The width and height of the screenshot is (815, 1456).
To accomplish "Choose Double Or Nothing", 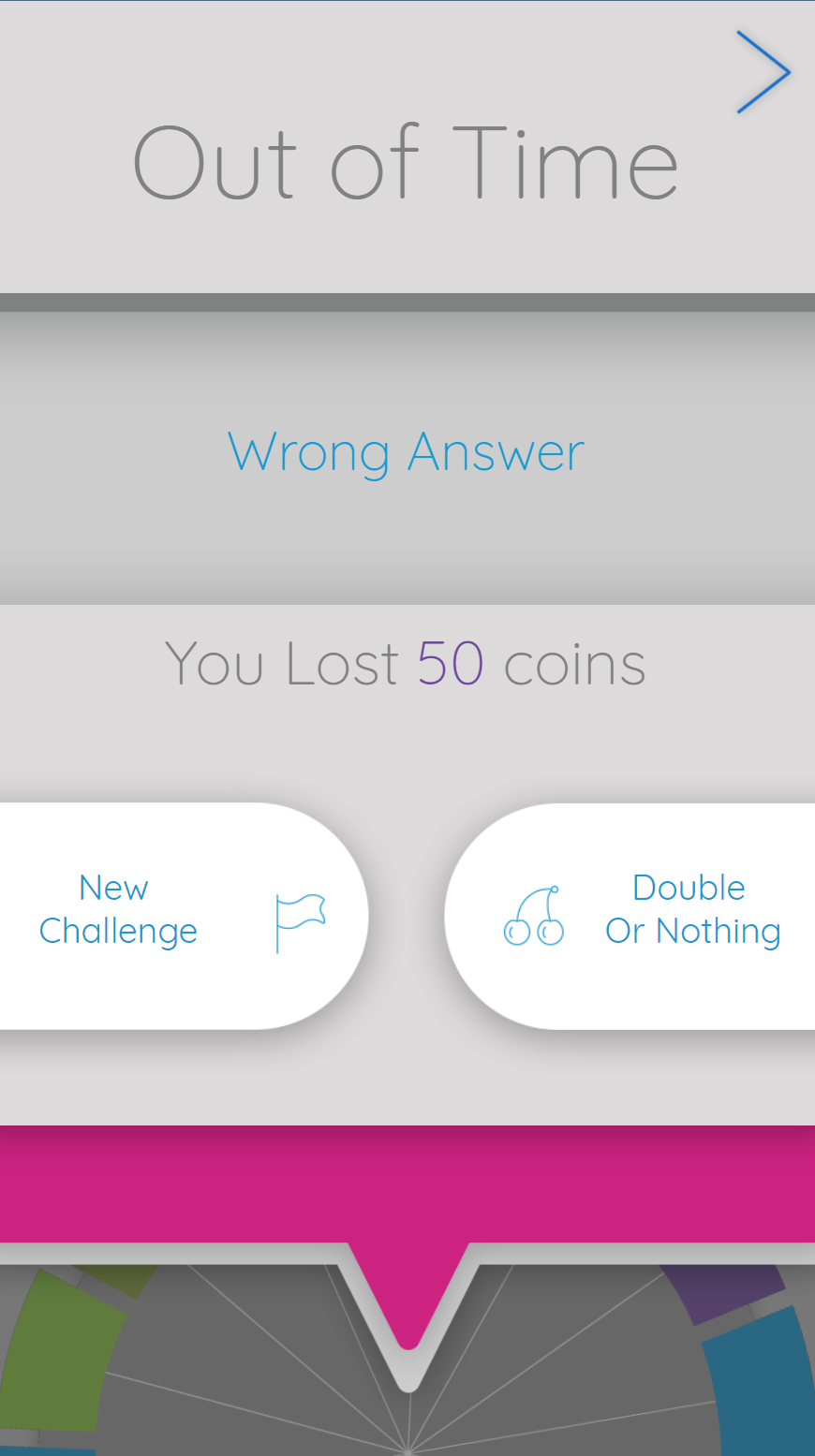I will point(630,916).
